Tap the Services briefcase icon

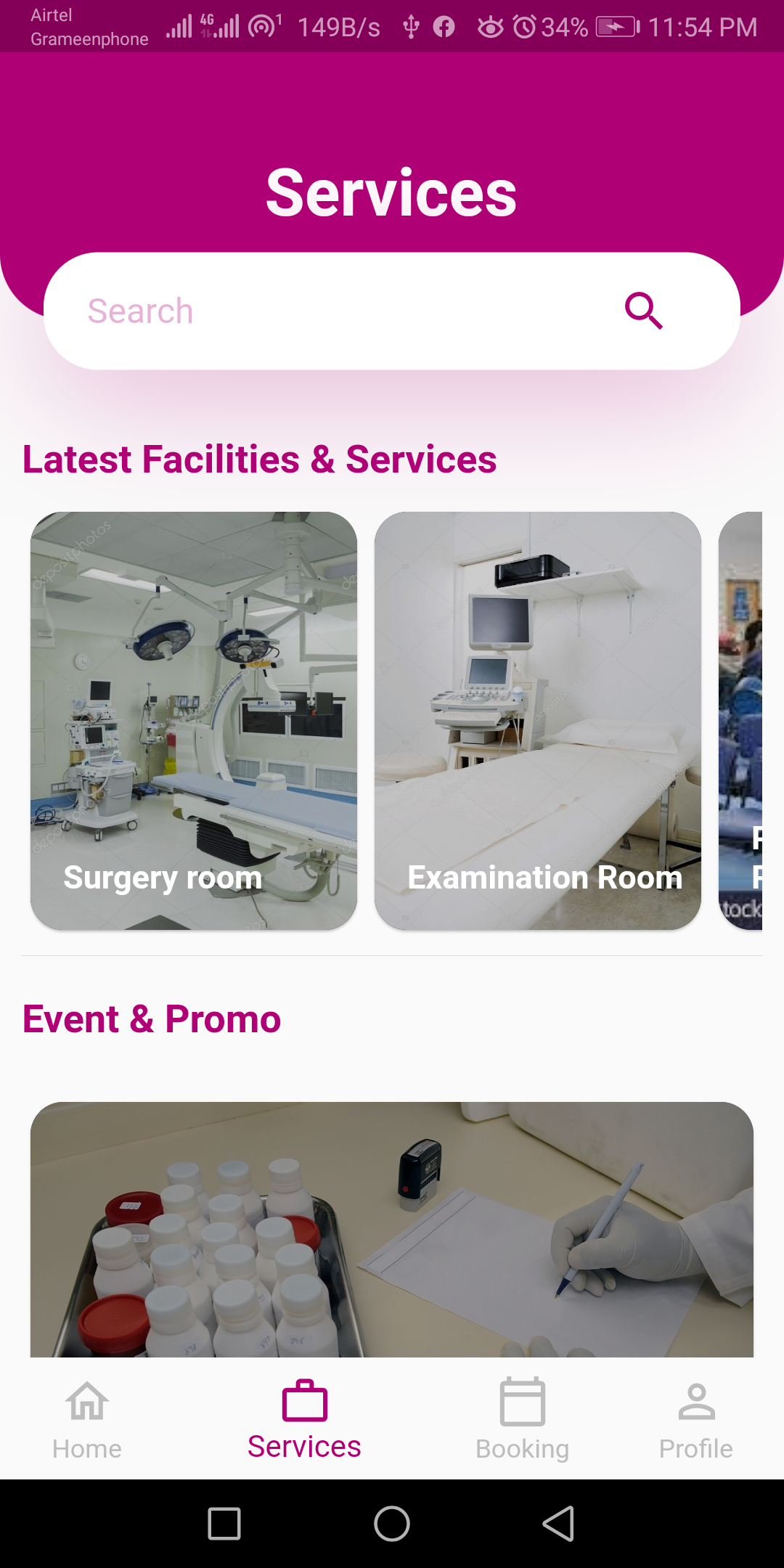[x=304, y=1401]
